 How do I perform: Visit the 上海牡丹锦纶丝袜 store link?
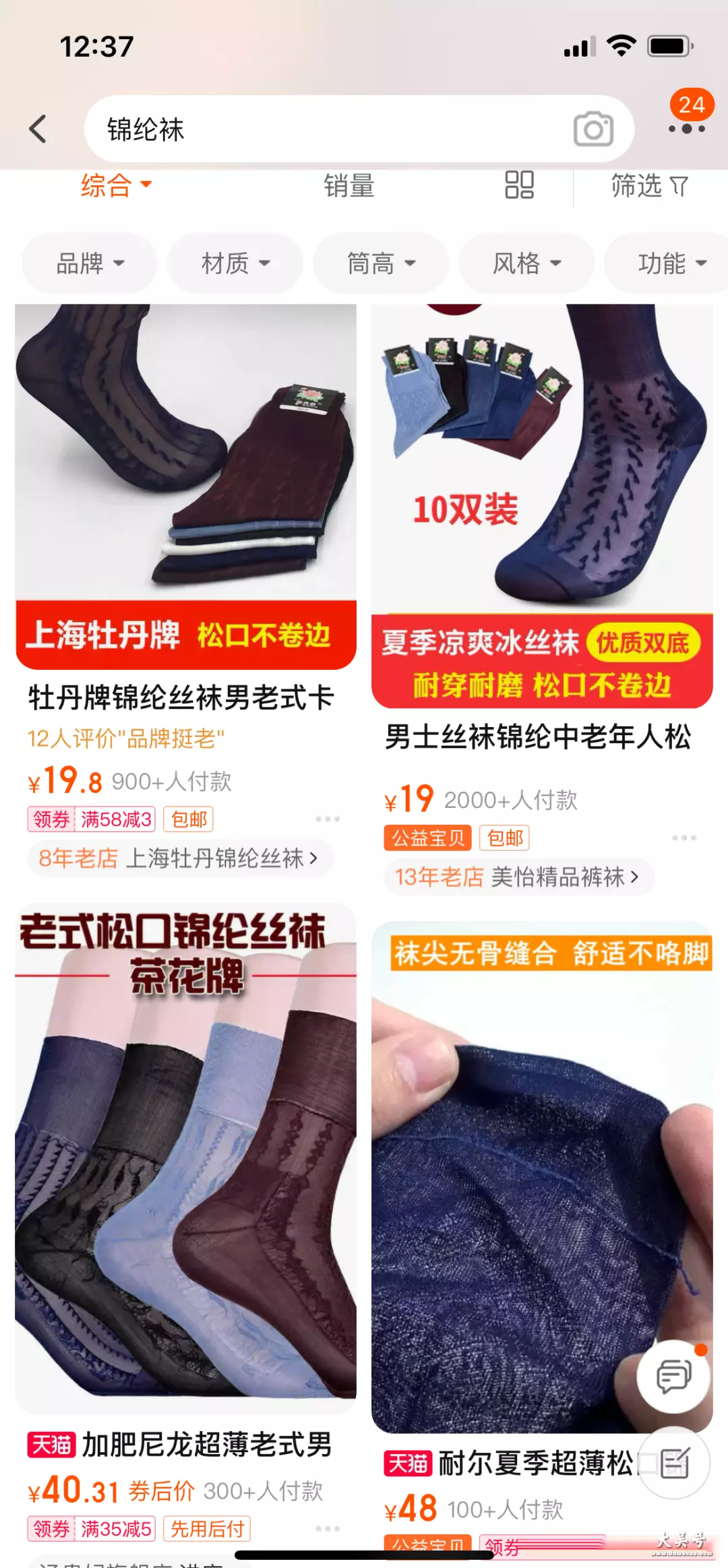(181, 858)
